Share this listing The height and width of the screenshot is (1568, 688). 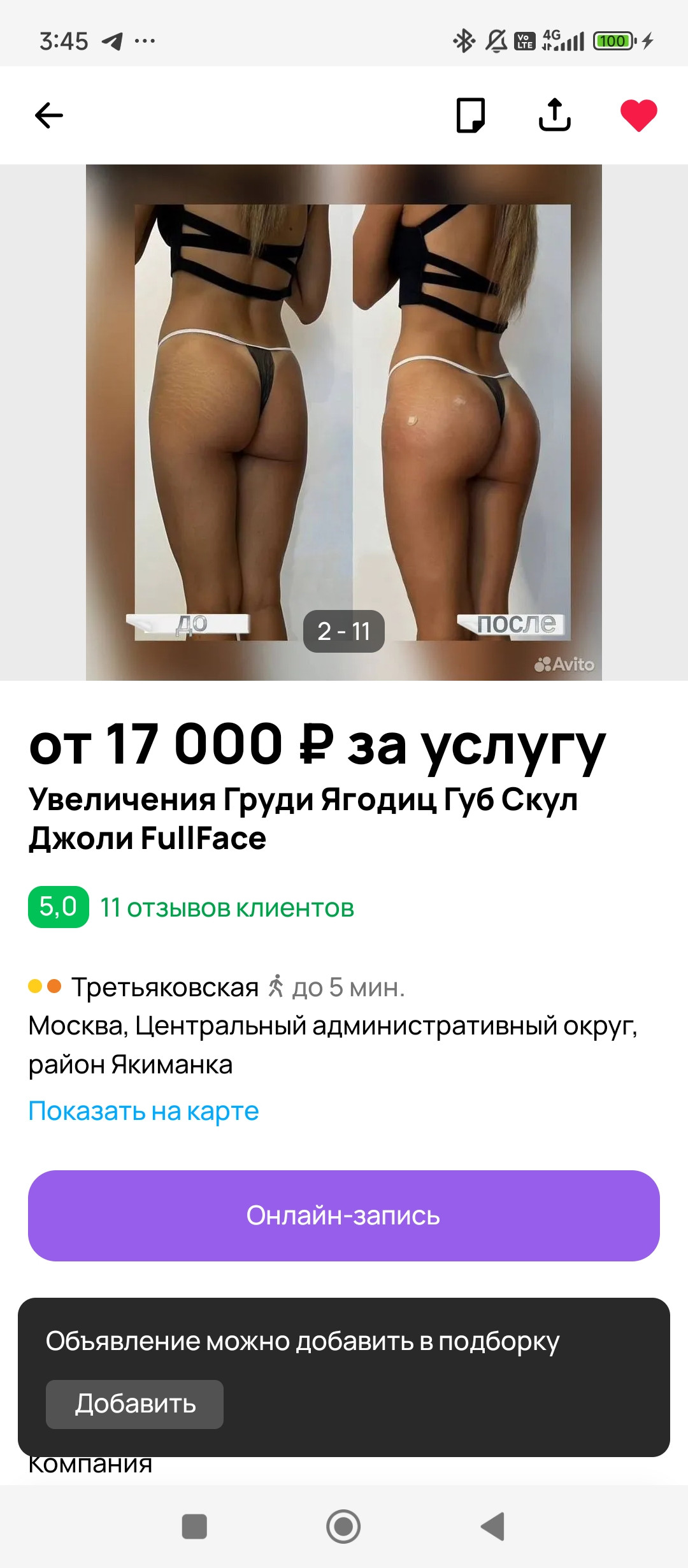click(x=555, y=115)
